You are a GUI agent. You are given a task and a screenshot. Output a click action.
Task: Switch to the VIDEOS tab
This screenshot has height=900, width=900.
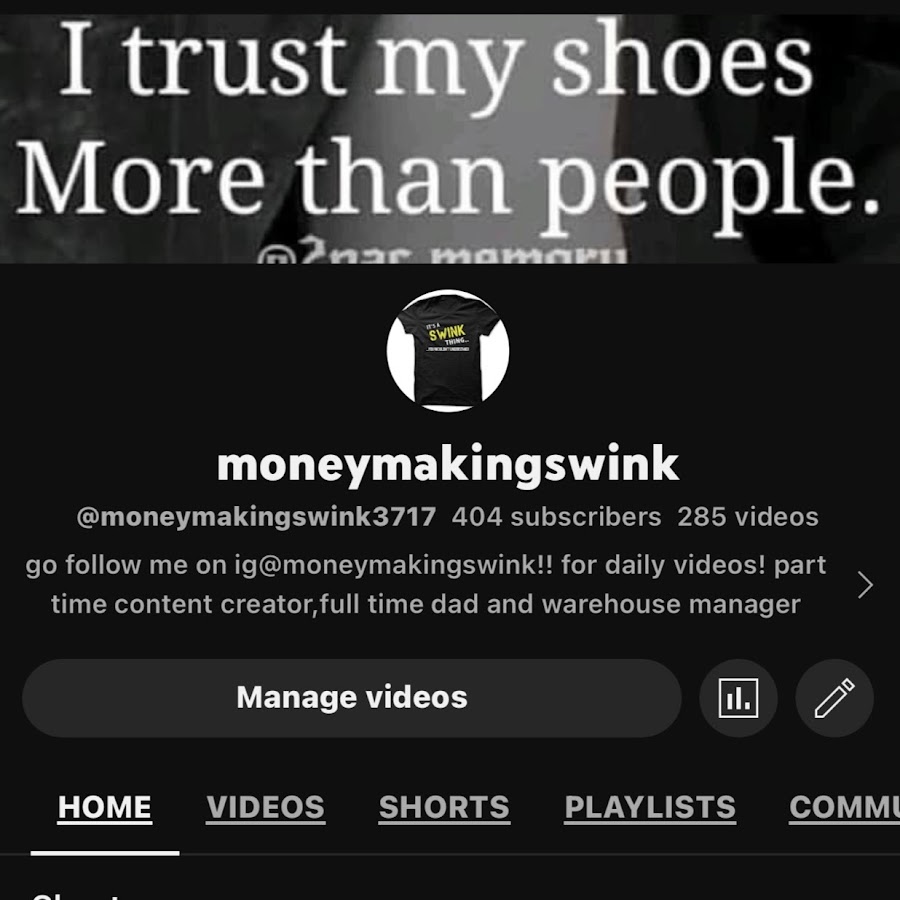(x=265, y=807)
